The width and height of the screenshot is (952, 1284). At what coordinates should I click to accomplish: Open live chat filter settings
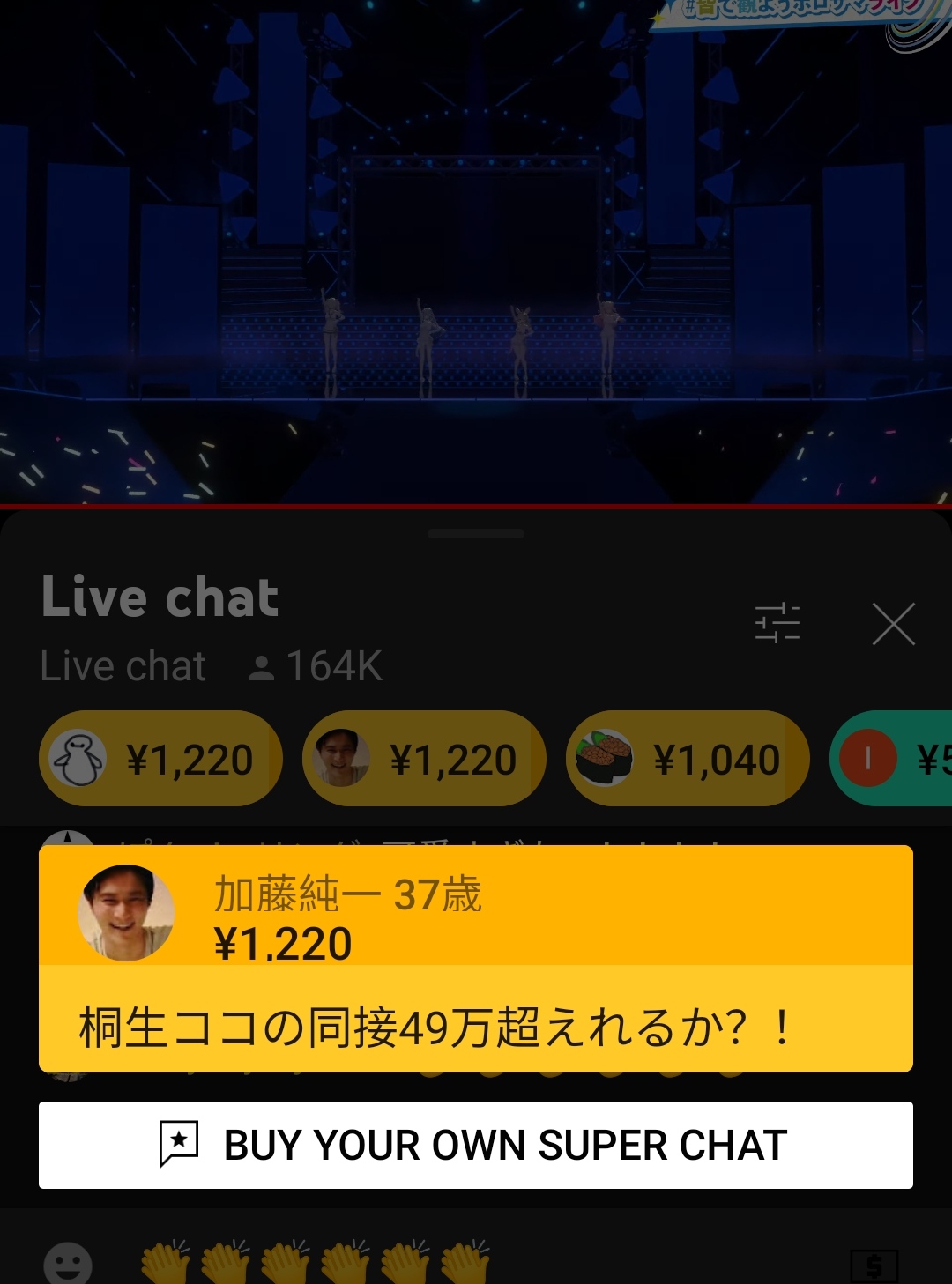click(777, 624)
